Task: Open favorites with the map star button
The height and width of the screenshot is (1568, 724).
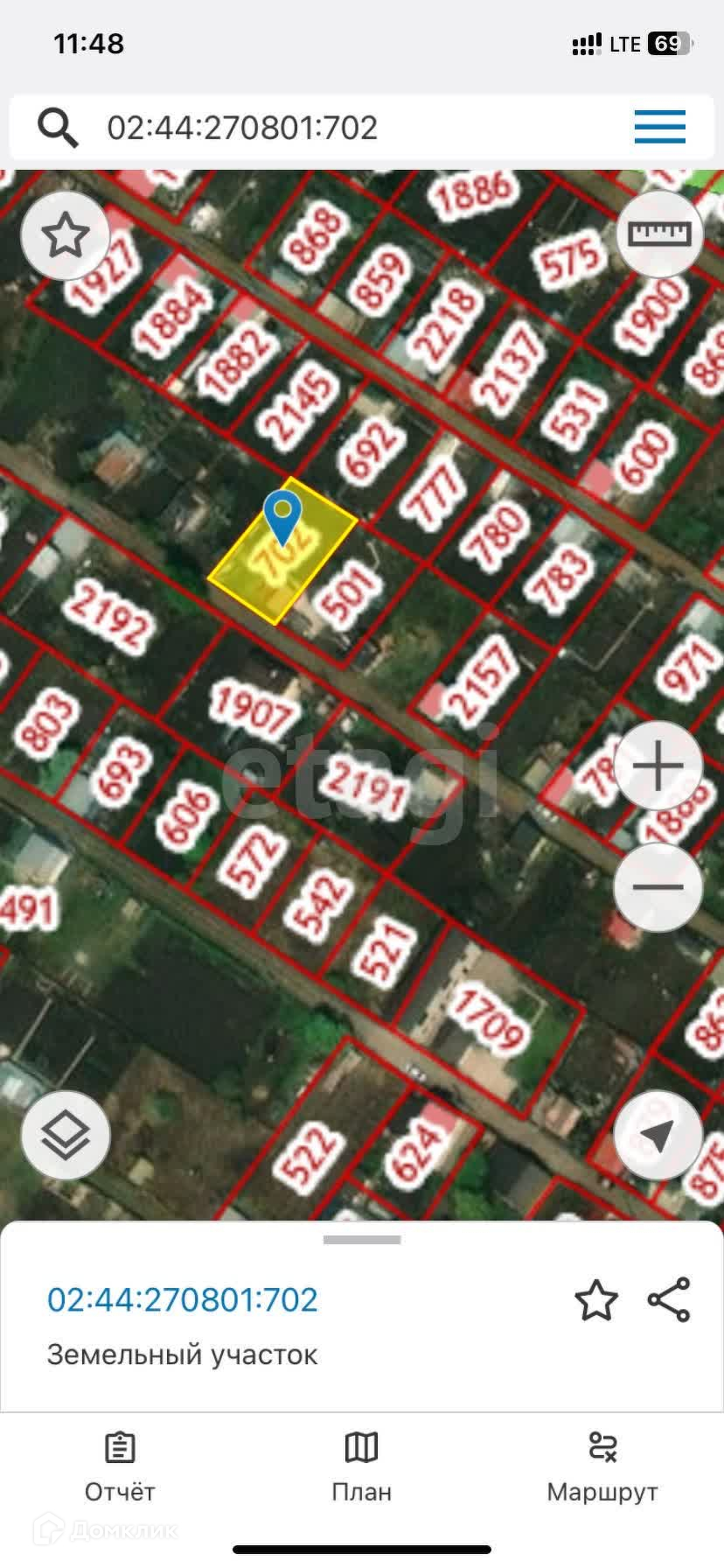Action: point(66,235)
